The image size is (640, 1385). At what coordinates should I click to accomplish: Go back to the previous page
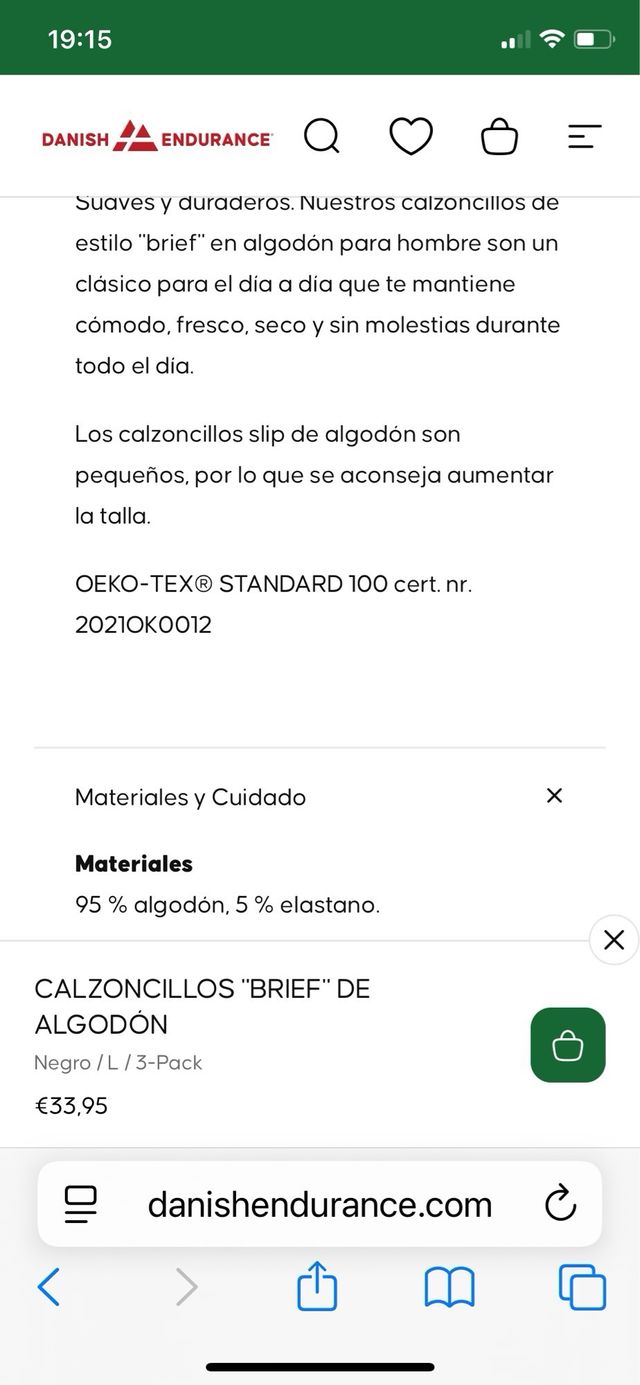pos(48,1287)
